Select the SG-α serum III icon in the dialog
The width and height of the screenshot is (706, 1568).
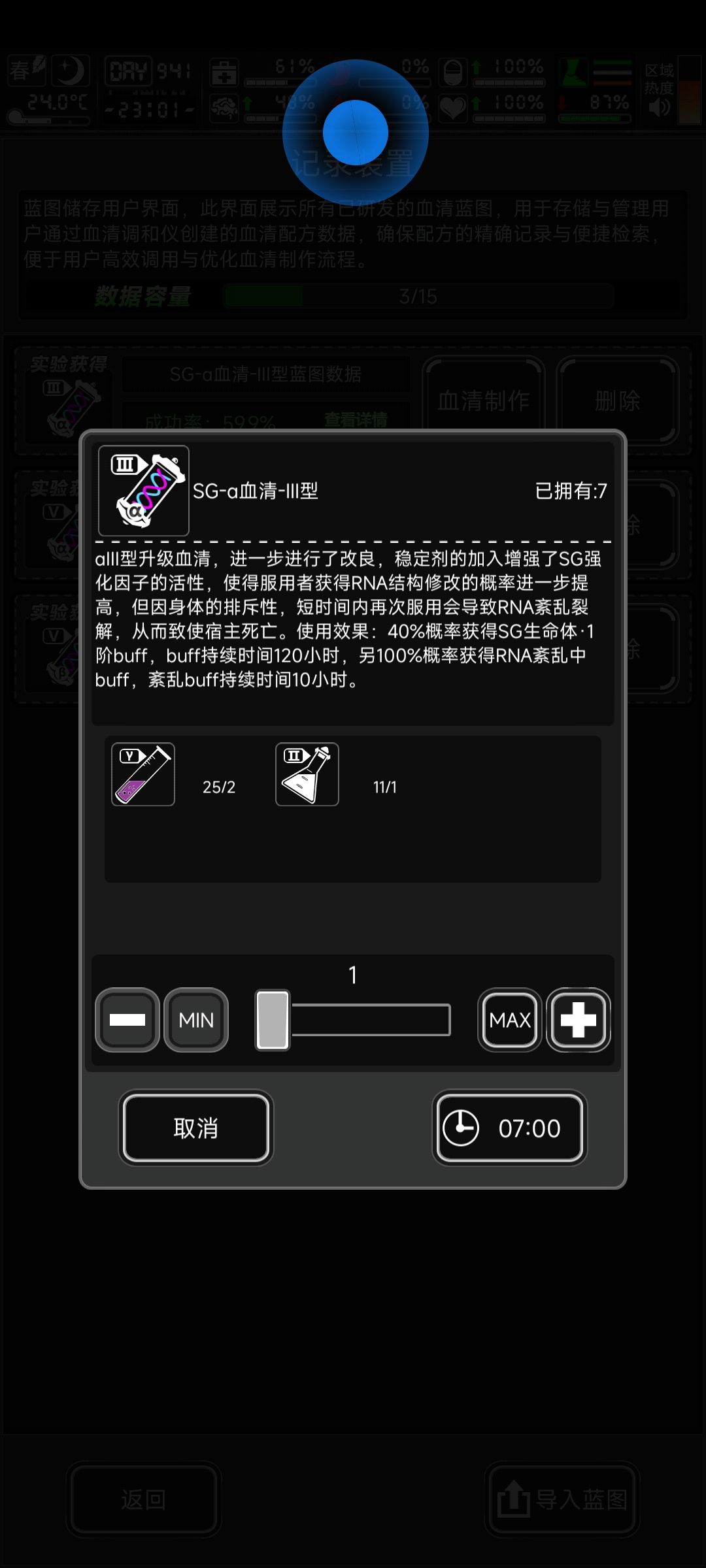[x=143, y=490]
